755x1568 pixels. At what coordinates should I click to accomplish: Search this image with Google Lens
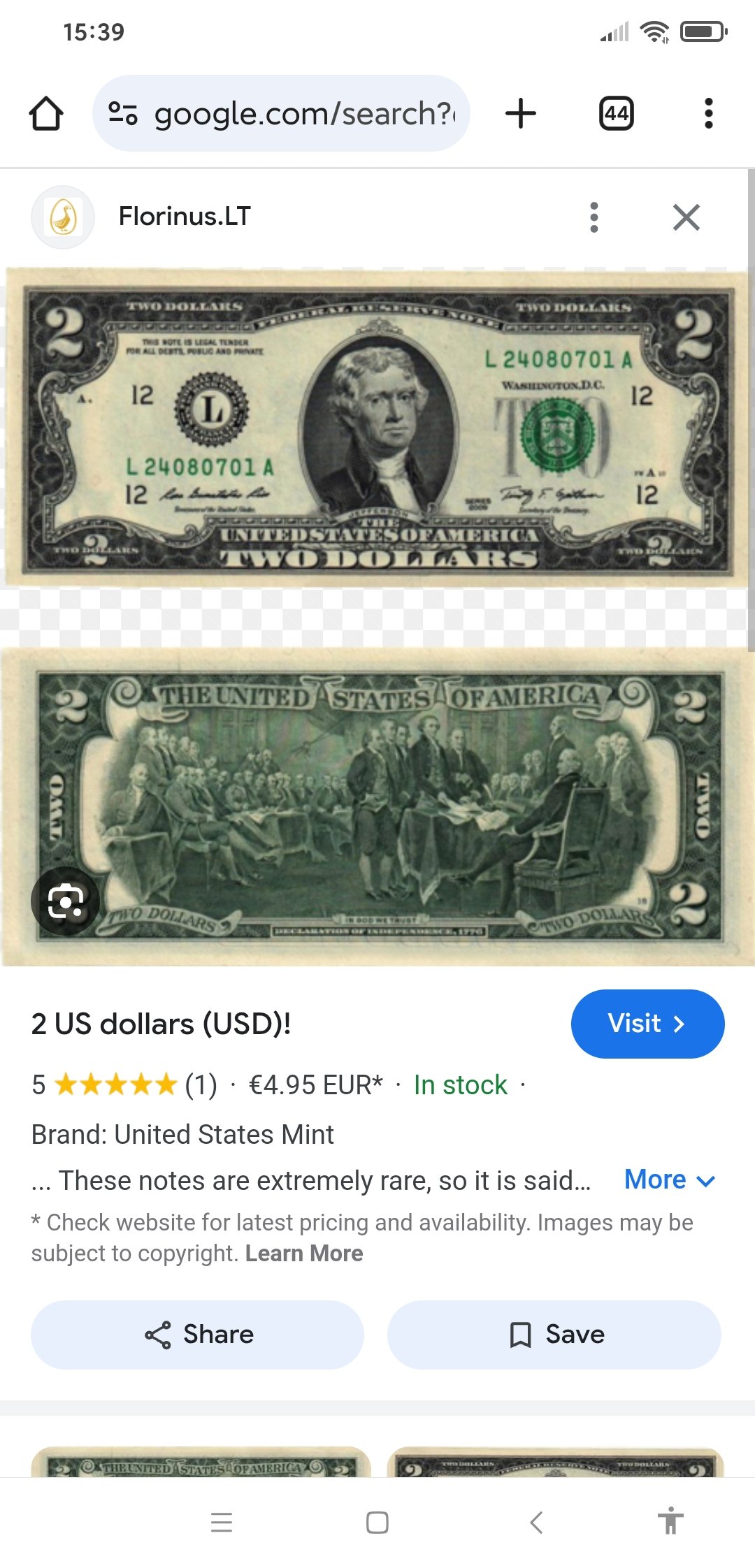66,901
